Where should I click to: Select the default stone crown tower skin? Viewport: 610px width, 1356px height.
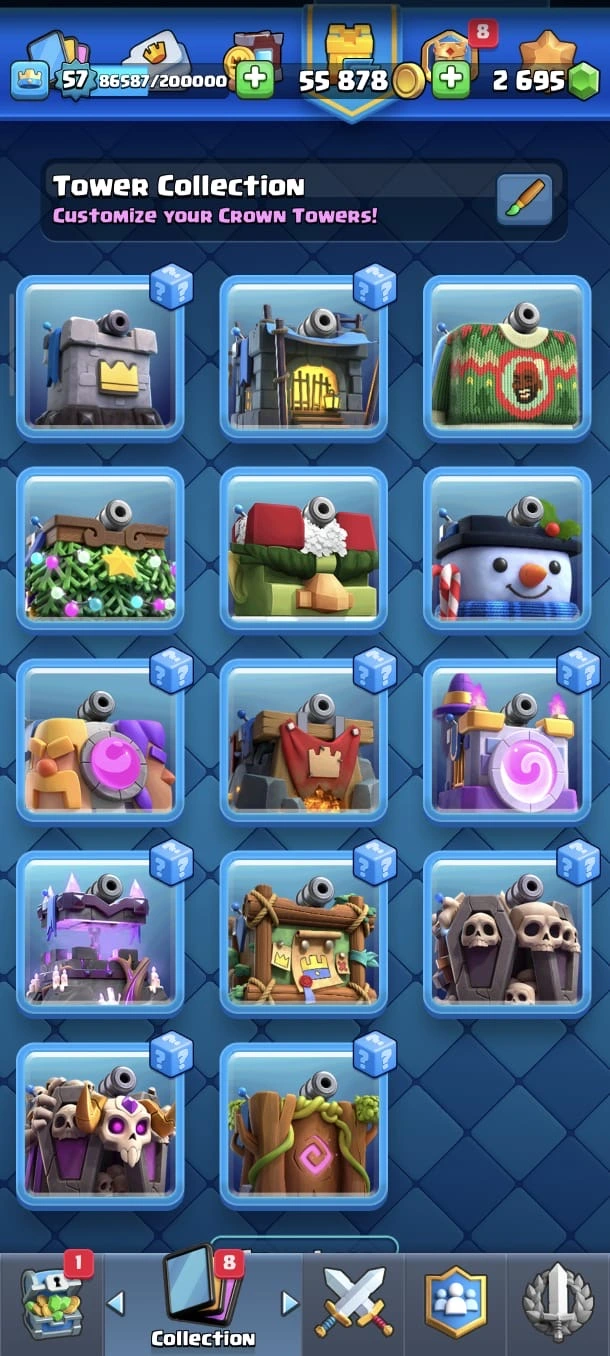[x=100, y=358]
